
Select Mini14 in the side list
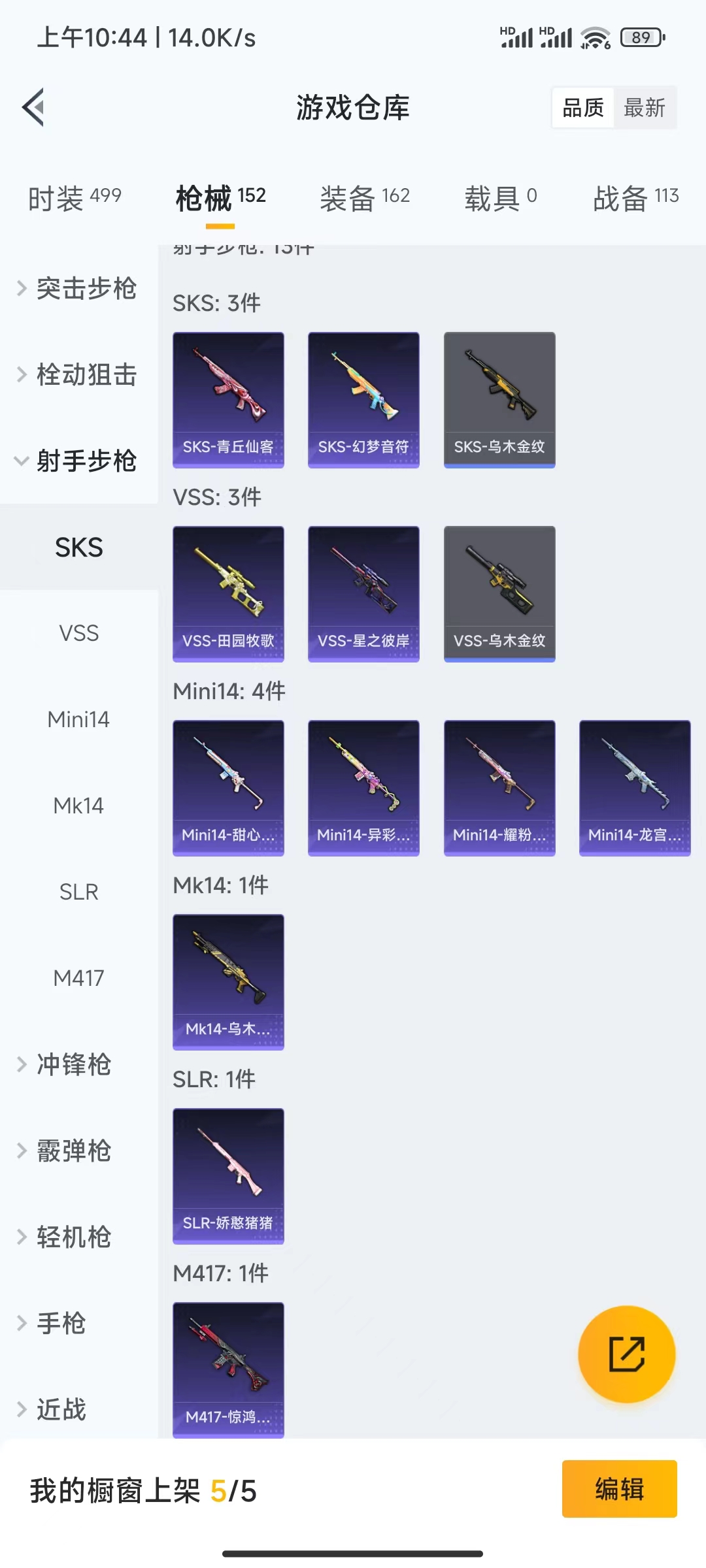78,719
